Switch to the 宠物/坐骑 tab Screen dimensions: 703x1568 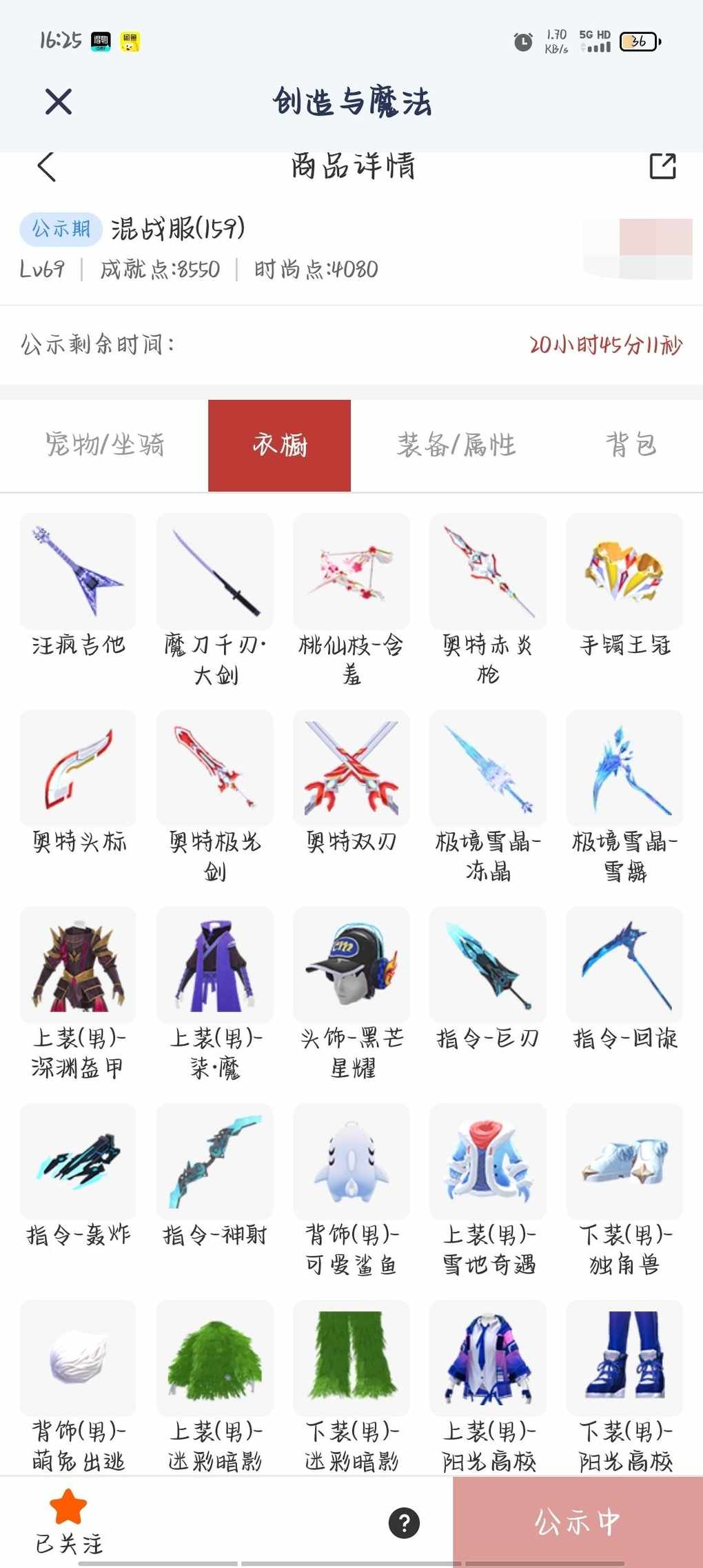click(105, 445)
